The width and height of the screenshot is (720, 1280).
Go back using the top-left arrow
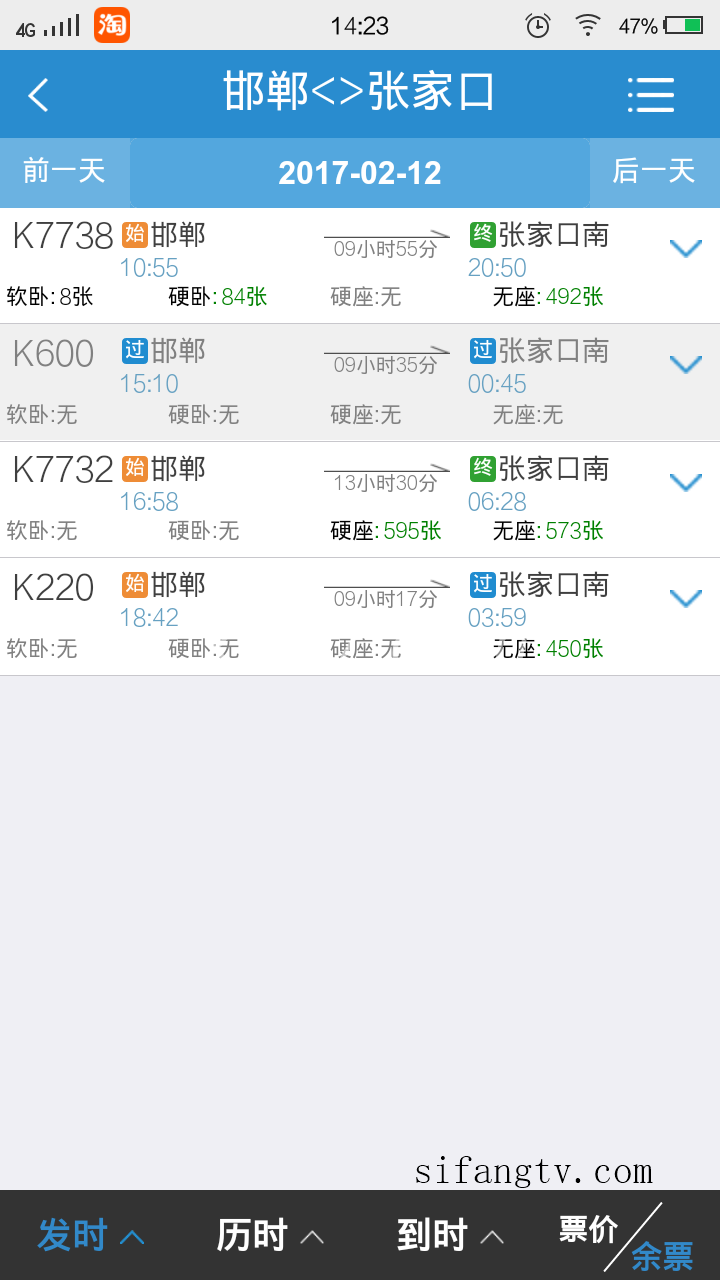(x=38, y=95)
